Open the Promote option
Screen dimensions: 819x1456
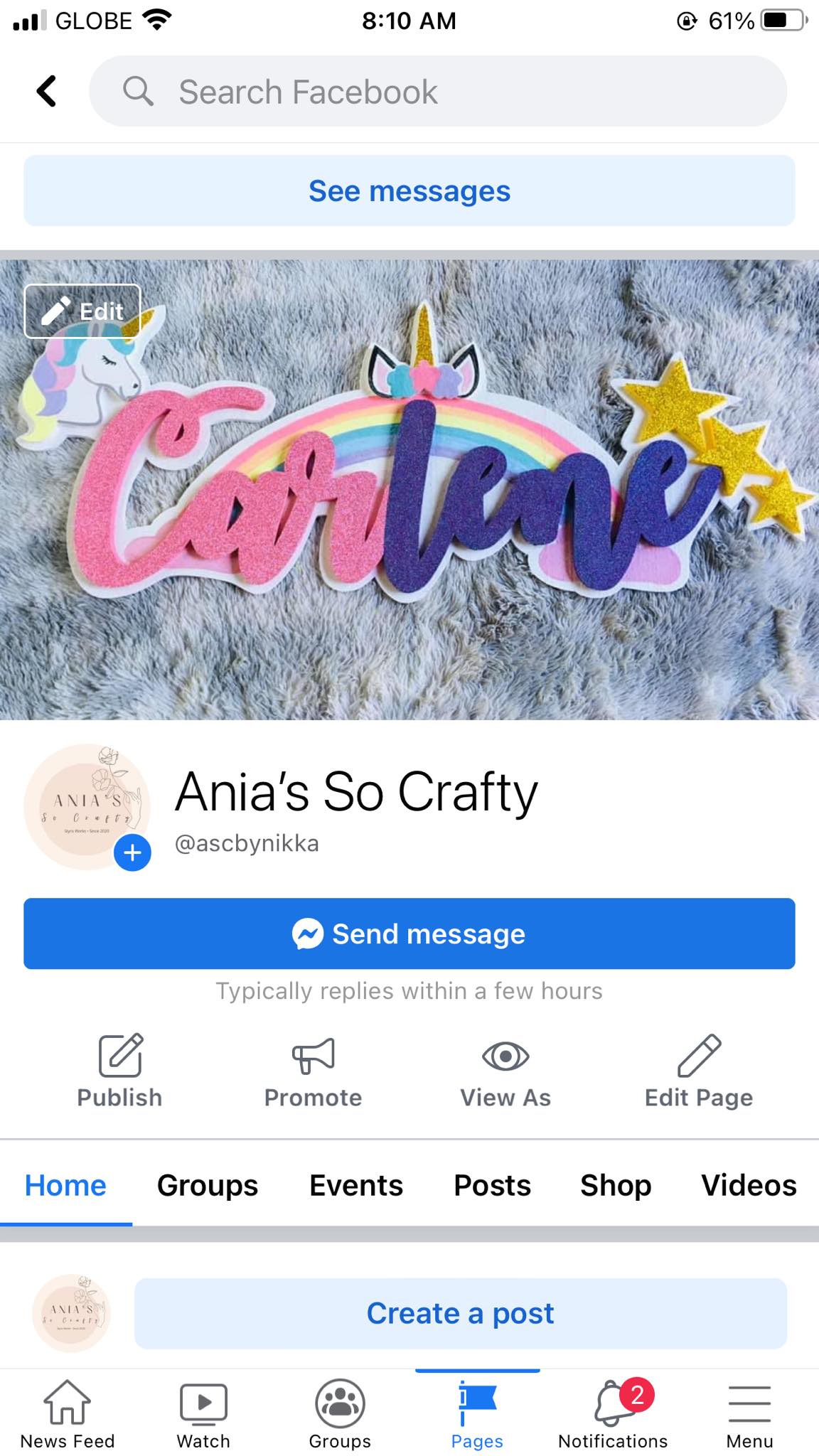click(x=313, y=1071)
